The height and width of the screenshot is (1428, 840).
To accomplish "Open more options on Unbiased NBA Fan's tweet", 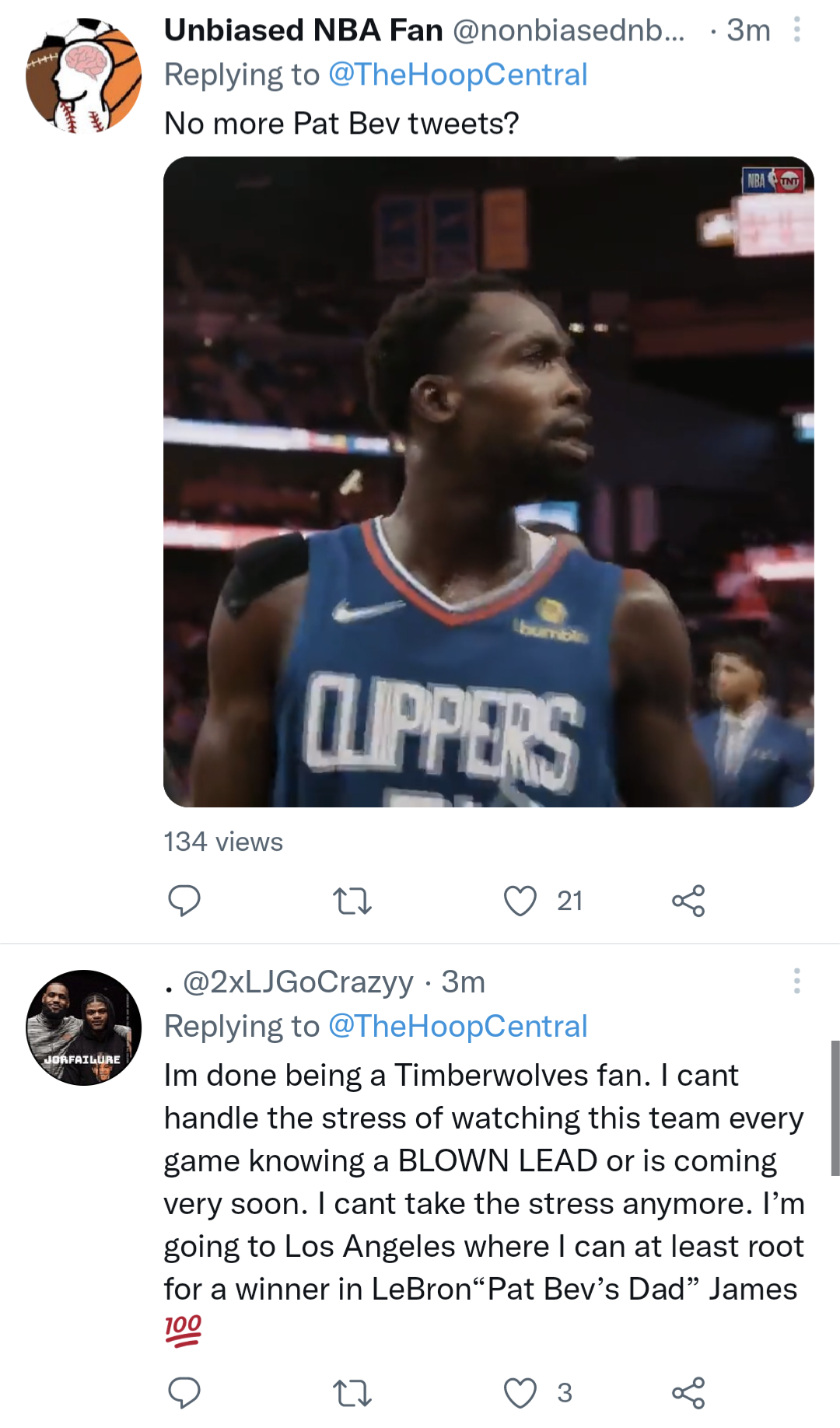I will tap(796, 30).
